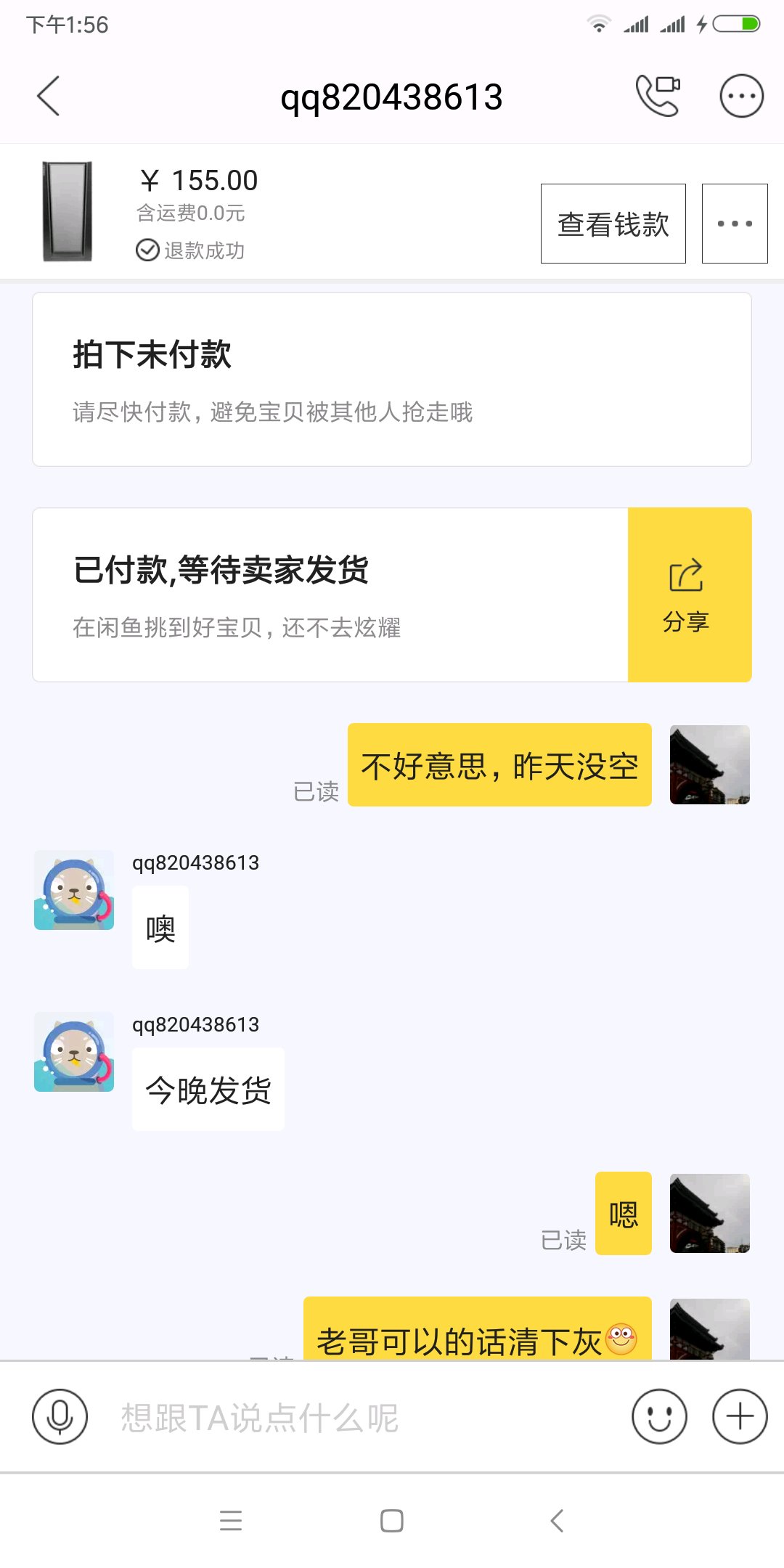Tap the system home button
Image resolution: width=784 pixels, height=1568 pixels.
[x=392, y=1521]
